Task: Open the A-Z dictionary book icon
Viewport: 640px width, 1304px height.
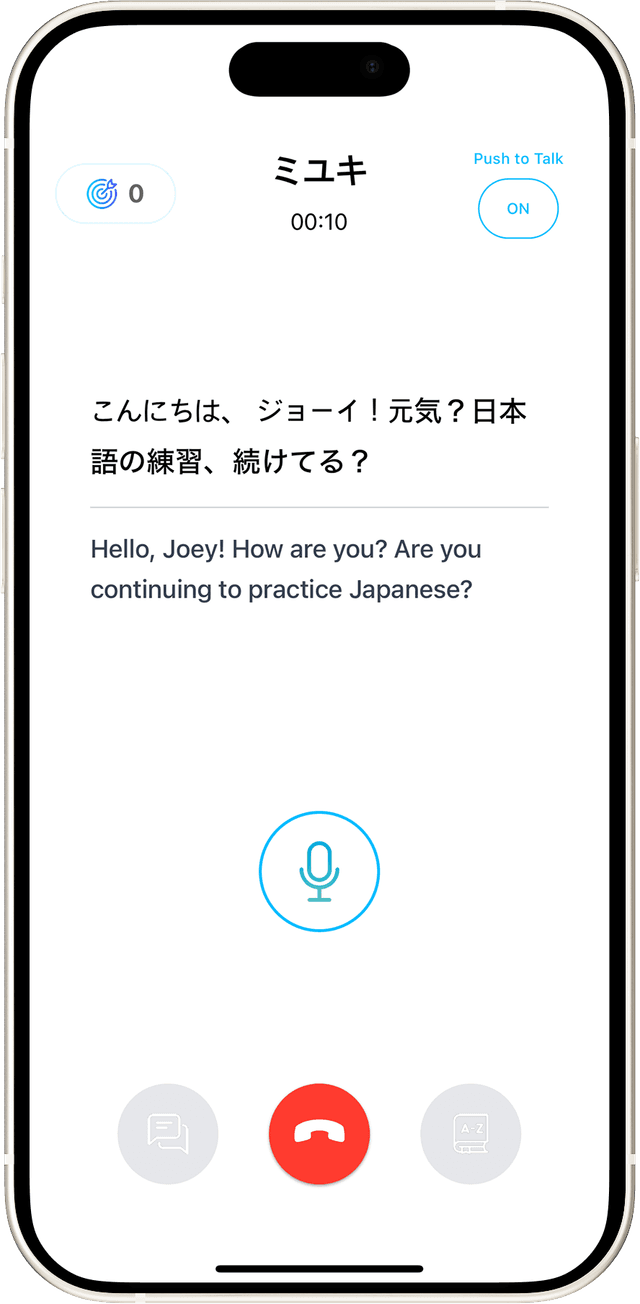Action: pyautogui.click(x=470, y=1134)
